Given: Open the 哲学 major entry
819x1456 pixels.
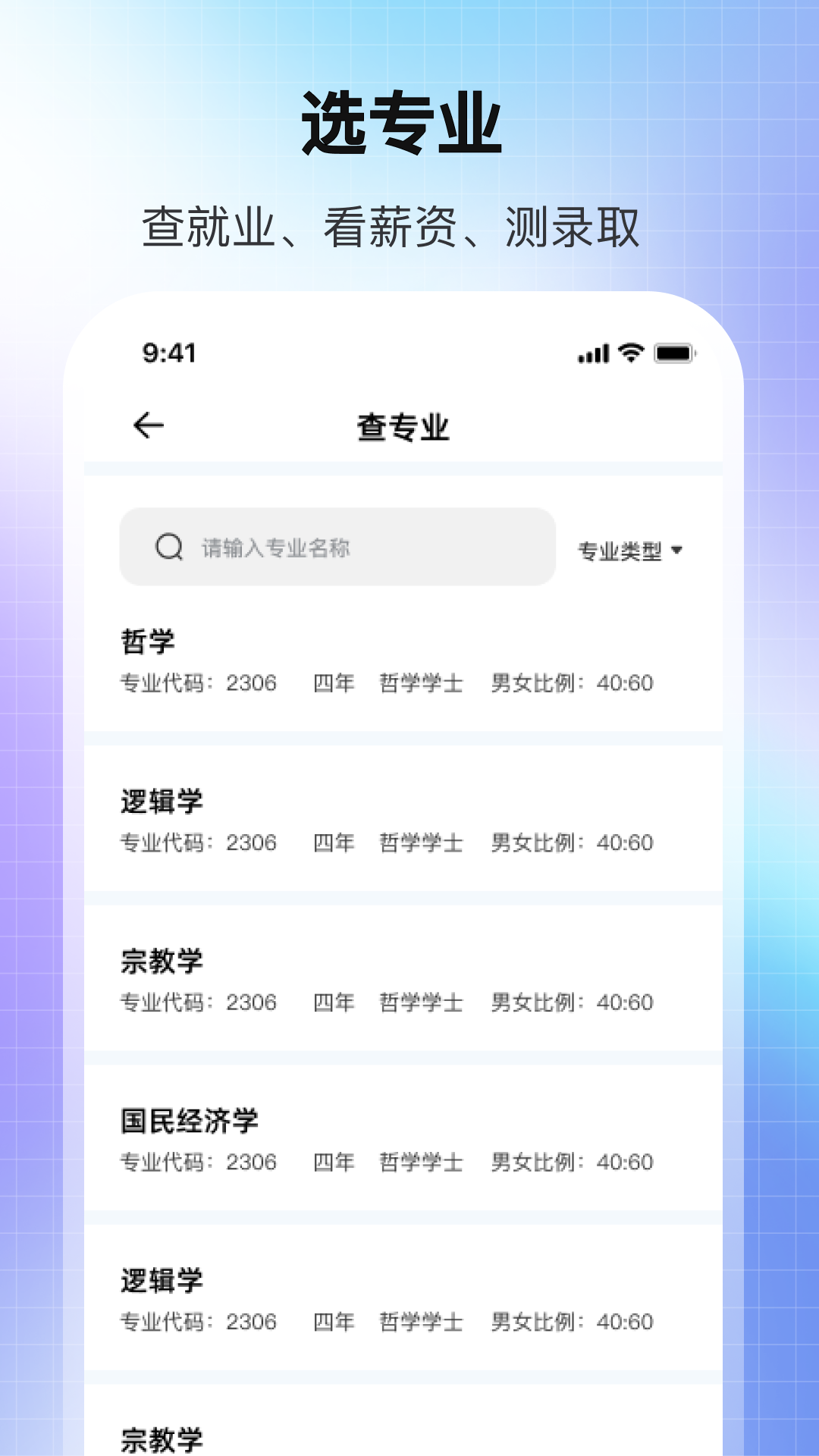Looking at the screenshot, I should [x=148, y=639].
